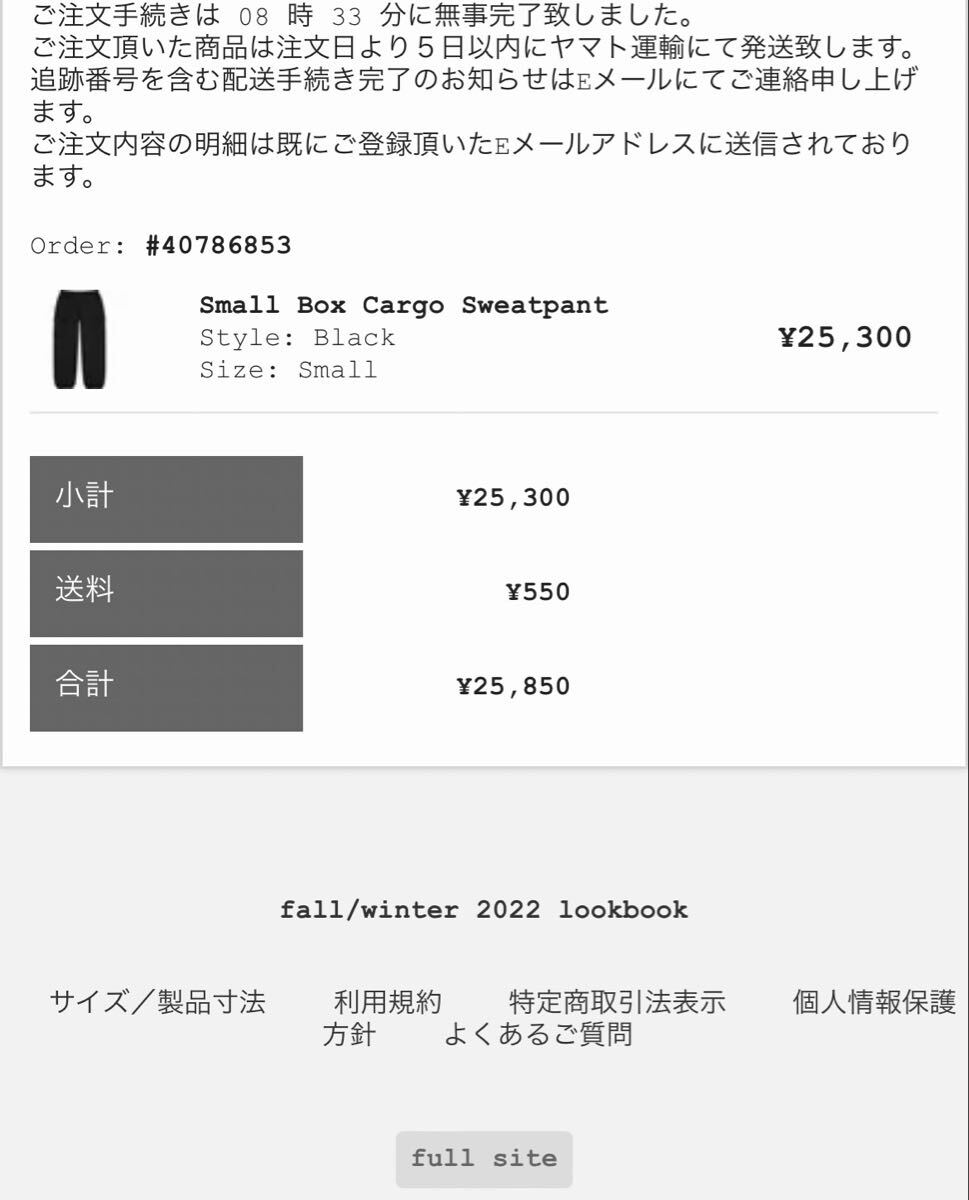The width and height of the screenshot is (969, 1200).
Task: Open よくあるご質問 FAQ link
Action: point(538,1034)
